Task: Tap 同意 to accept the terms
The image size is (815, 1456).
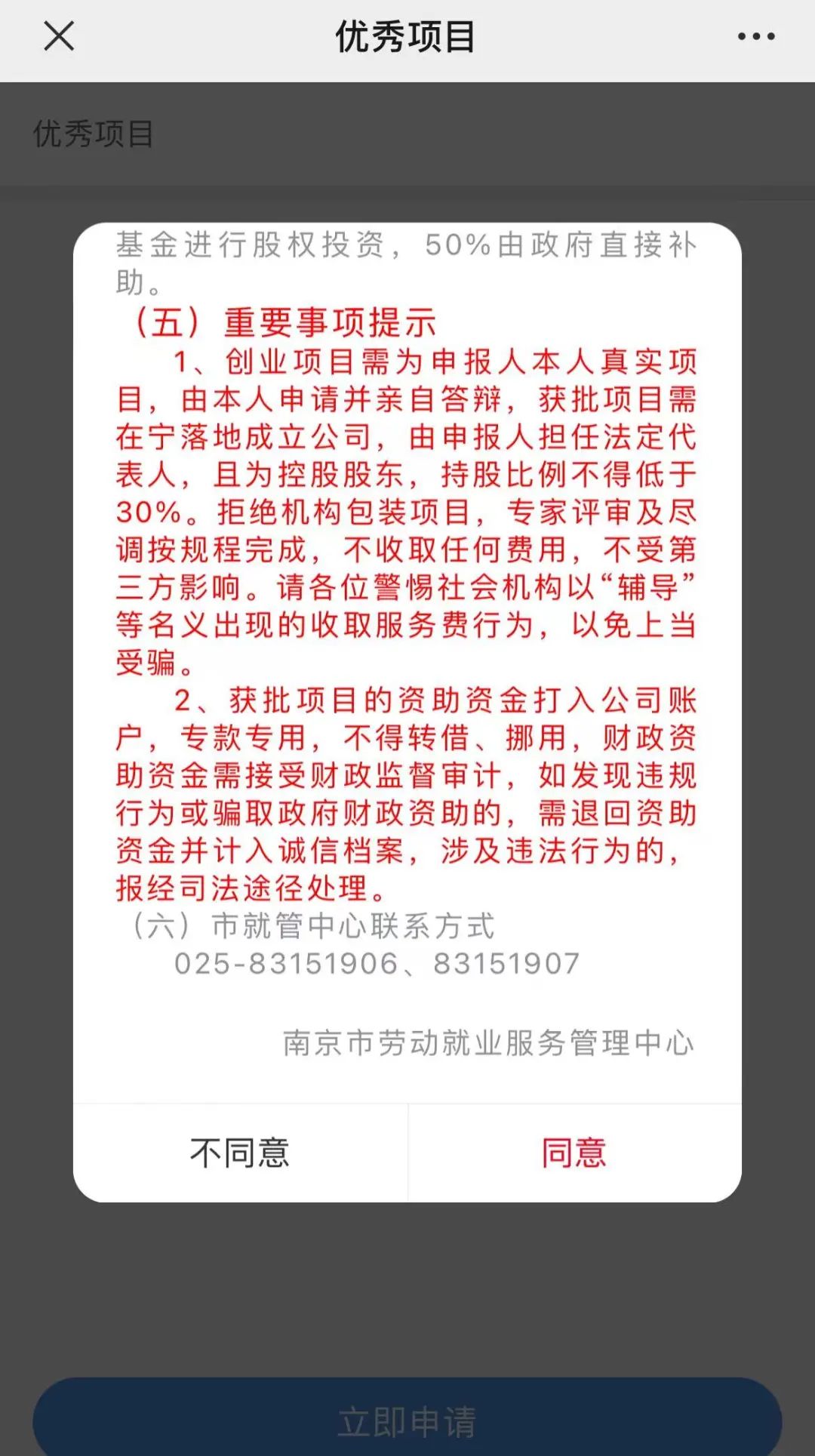Action: [574, 1153]
